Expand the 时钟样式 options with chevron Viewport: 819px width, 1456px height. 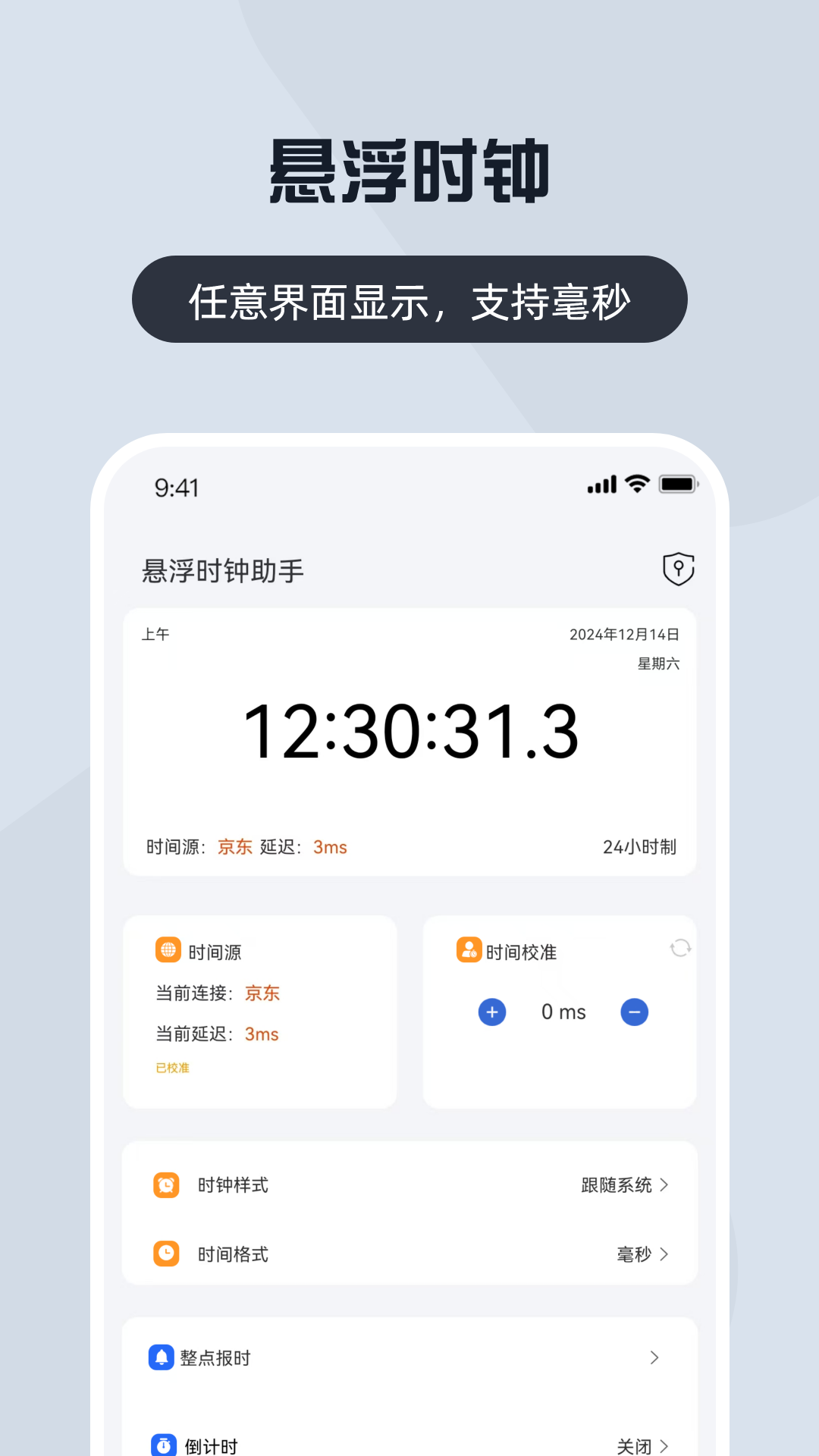coord(666,1185)
